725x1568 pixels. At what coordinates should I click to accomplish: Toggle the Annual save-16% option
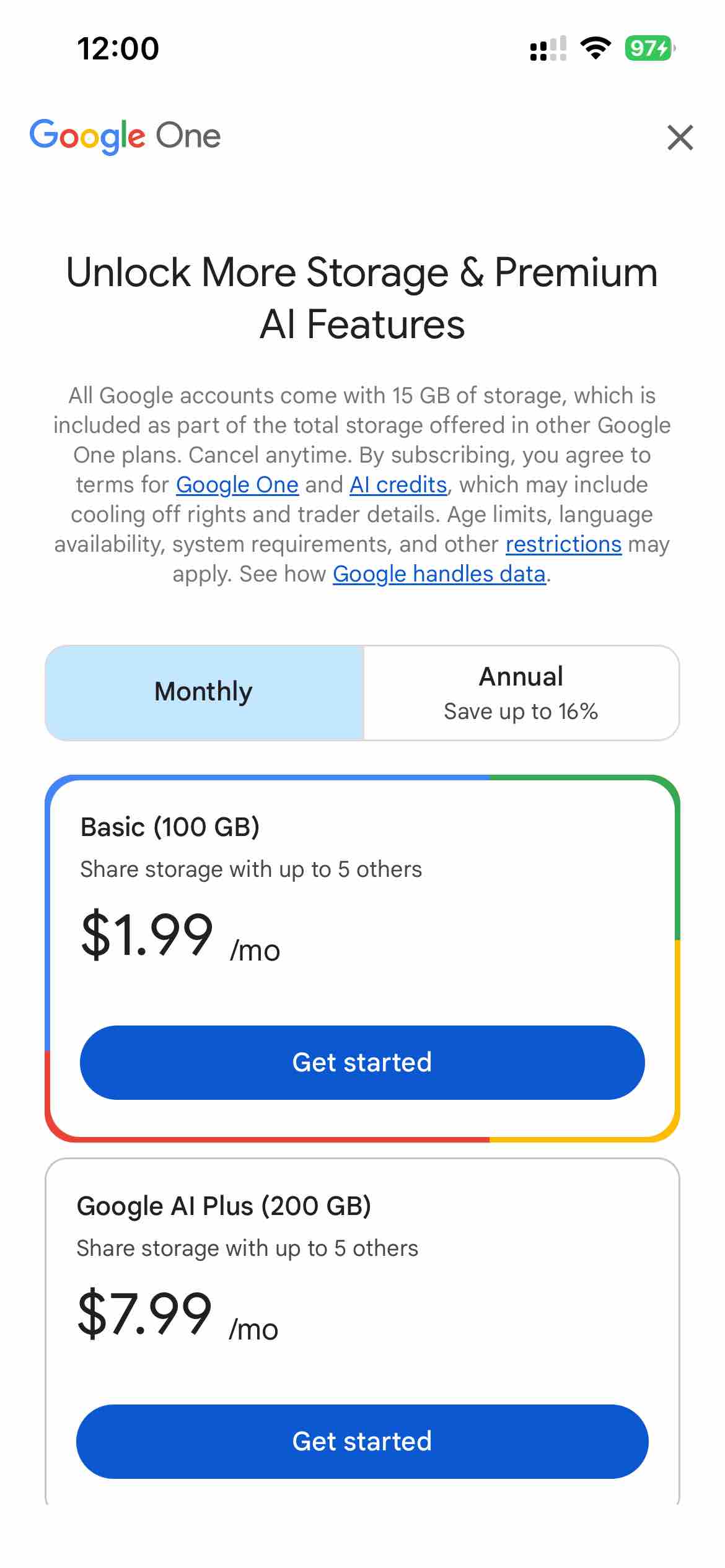click(x=521, y=691)
